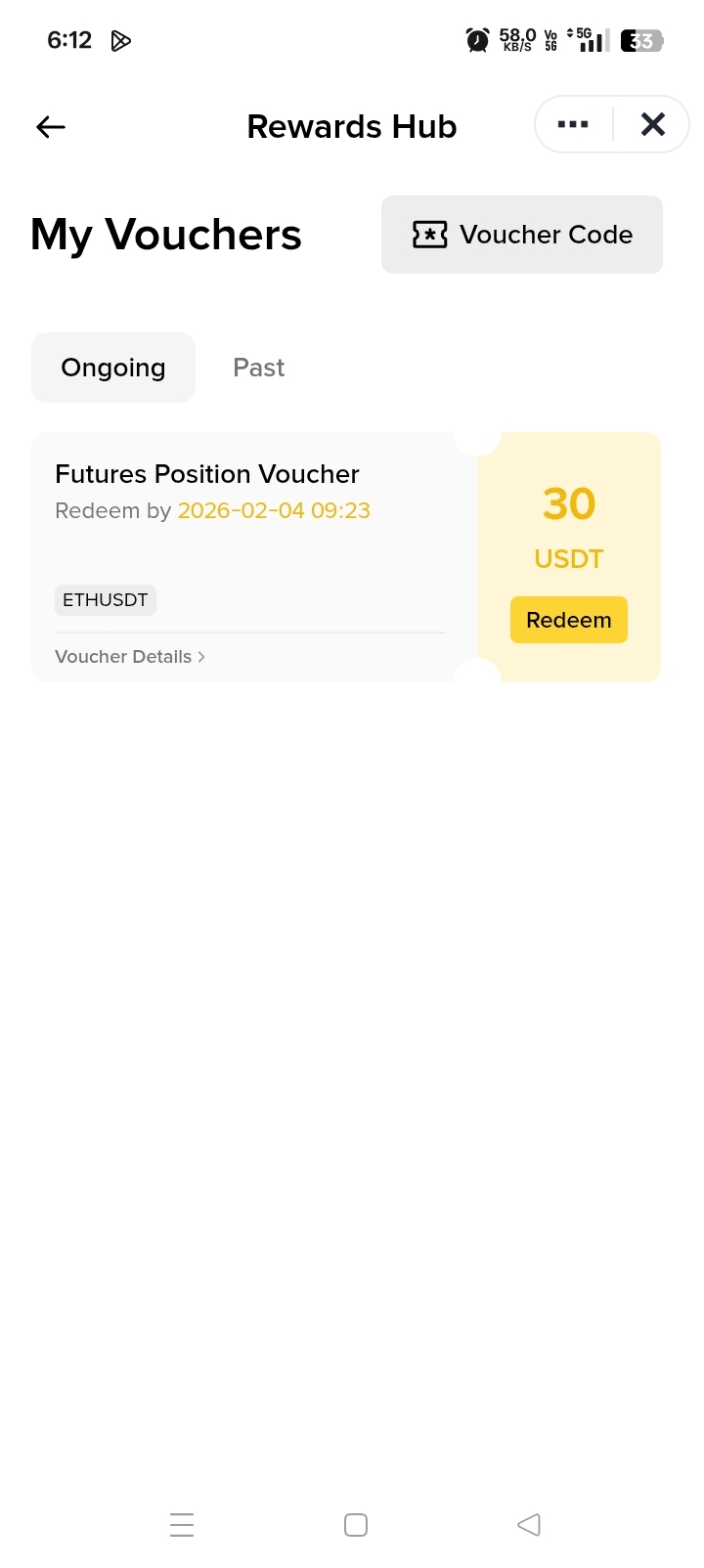
Task: Open the three-dot more options menu
Action: pyautogui.click(x=573, y=124)
